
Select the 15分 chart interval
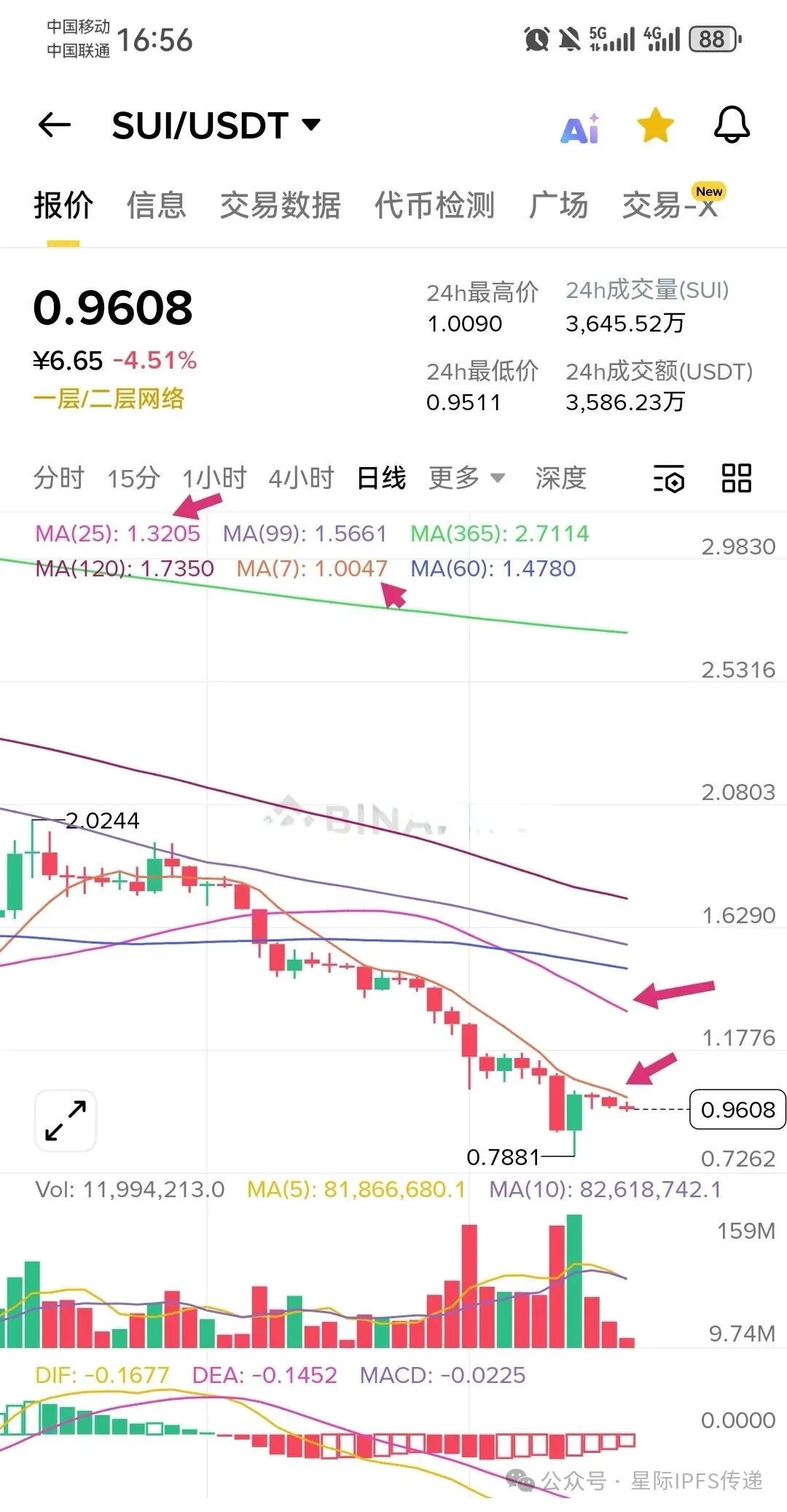[x=133, y=478]
